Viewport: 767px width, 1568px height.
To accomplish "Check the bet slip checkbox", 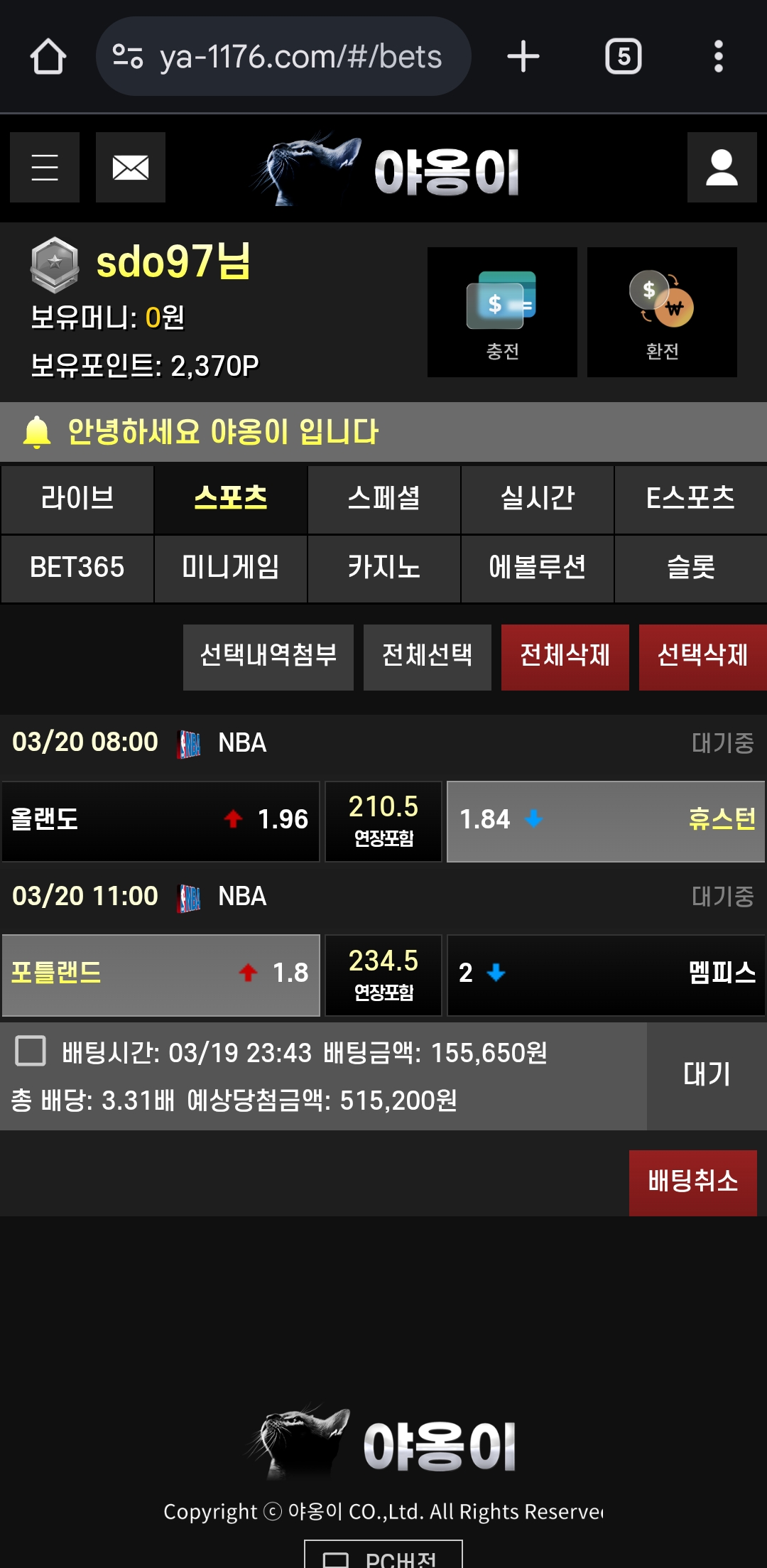I will click(31, 1051).
